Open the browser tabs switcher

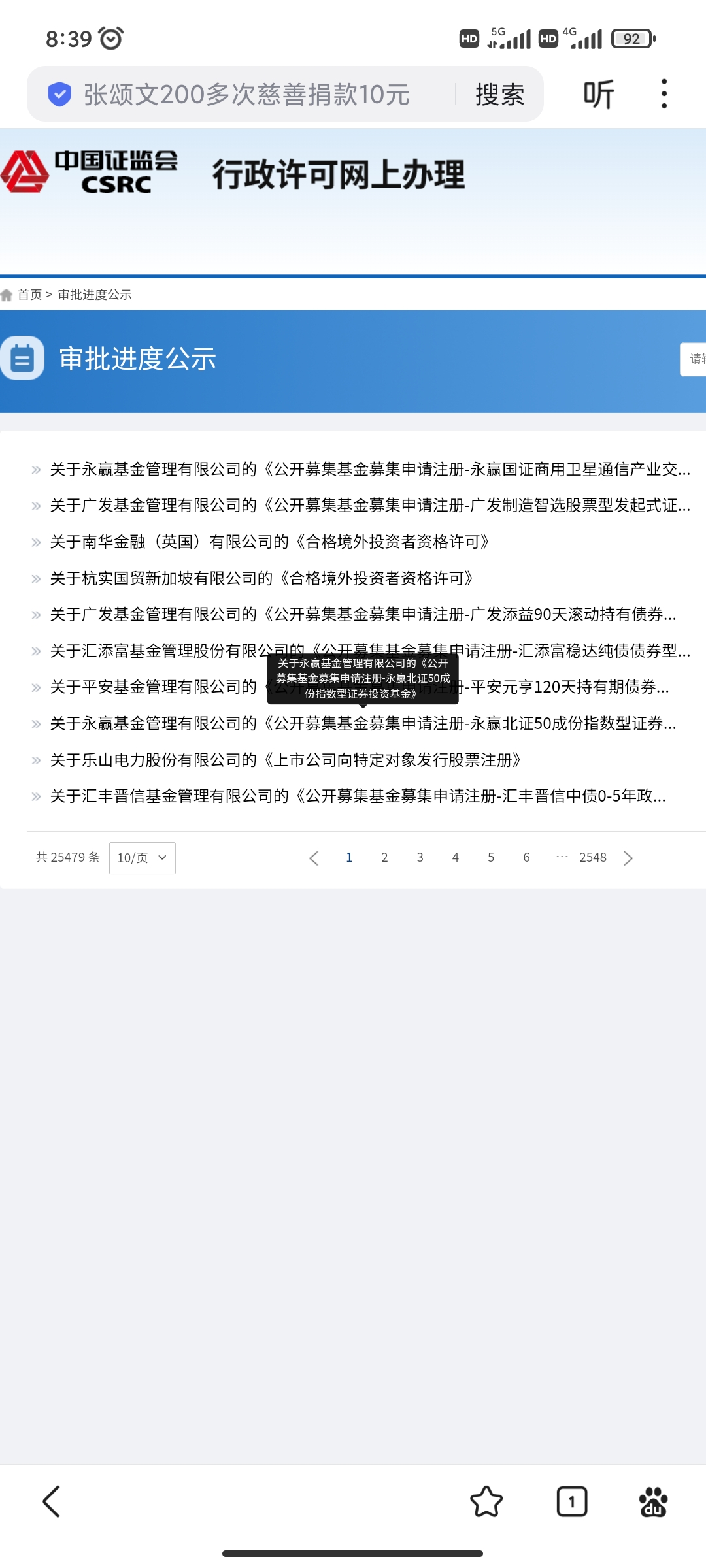[x=571, y=1501]
